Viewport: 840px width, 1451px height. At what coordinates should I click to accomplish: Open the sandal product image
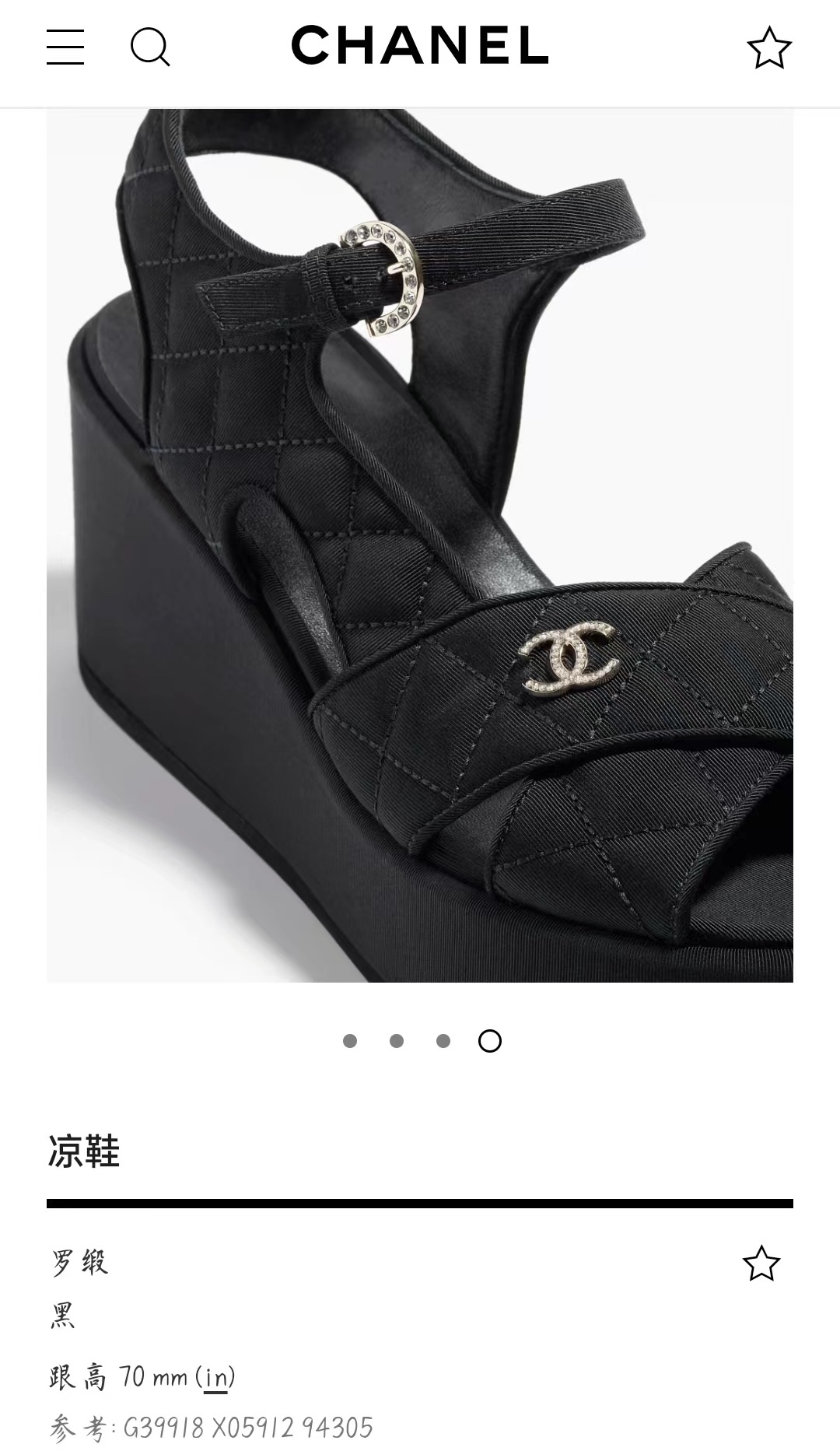click(x=420, y=545)
